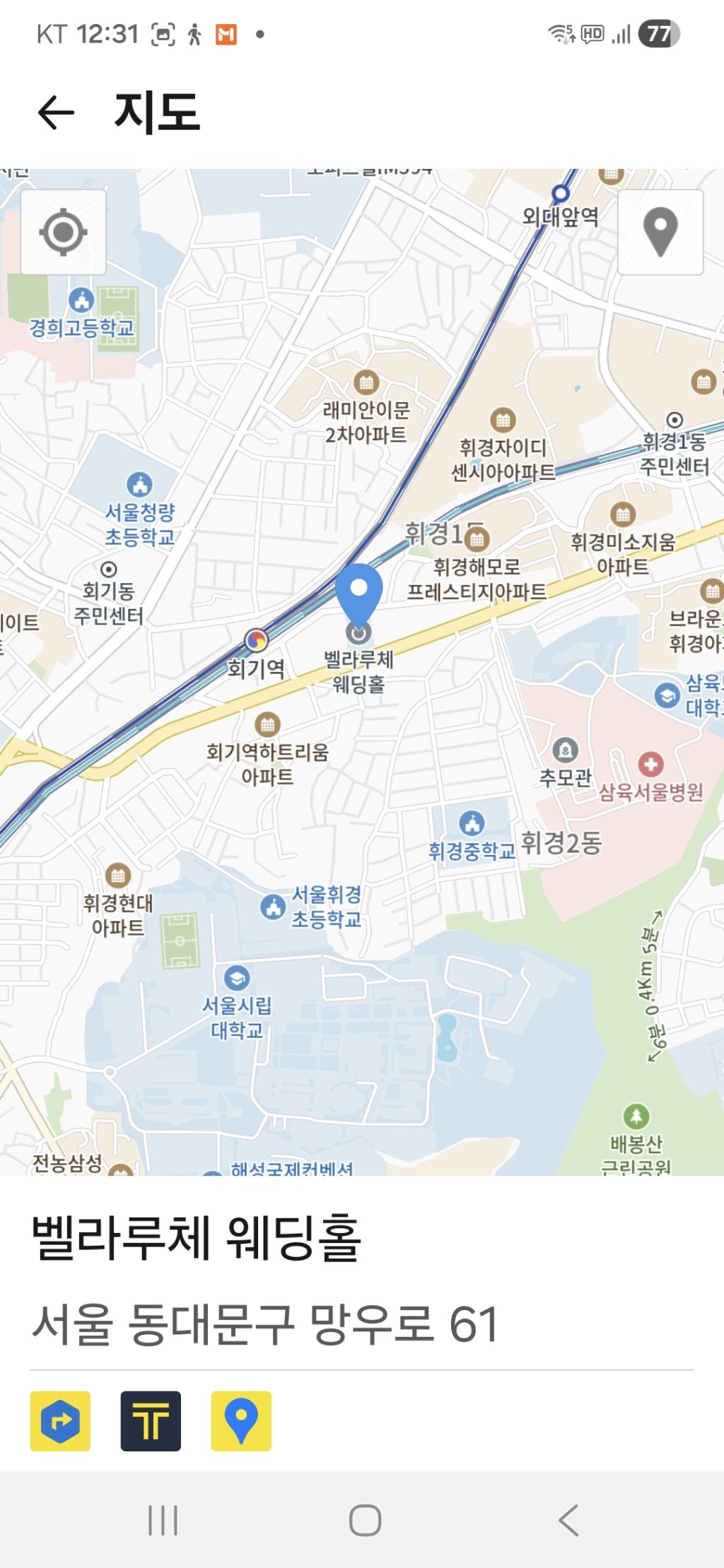Open KakaoNavi directions icon

tap(60, 1421)
